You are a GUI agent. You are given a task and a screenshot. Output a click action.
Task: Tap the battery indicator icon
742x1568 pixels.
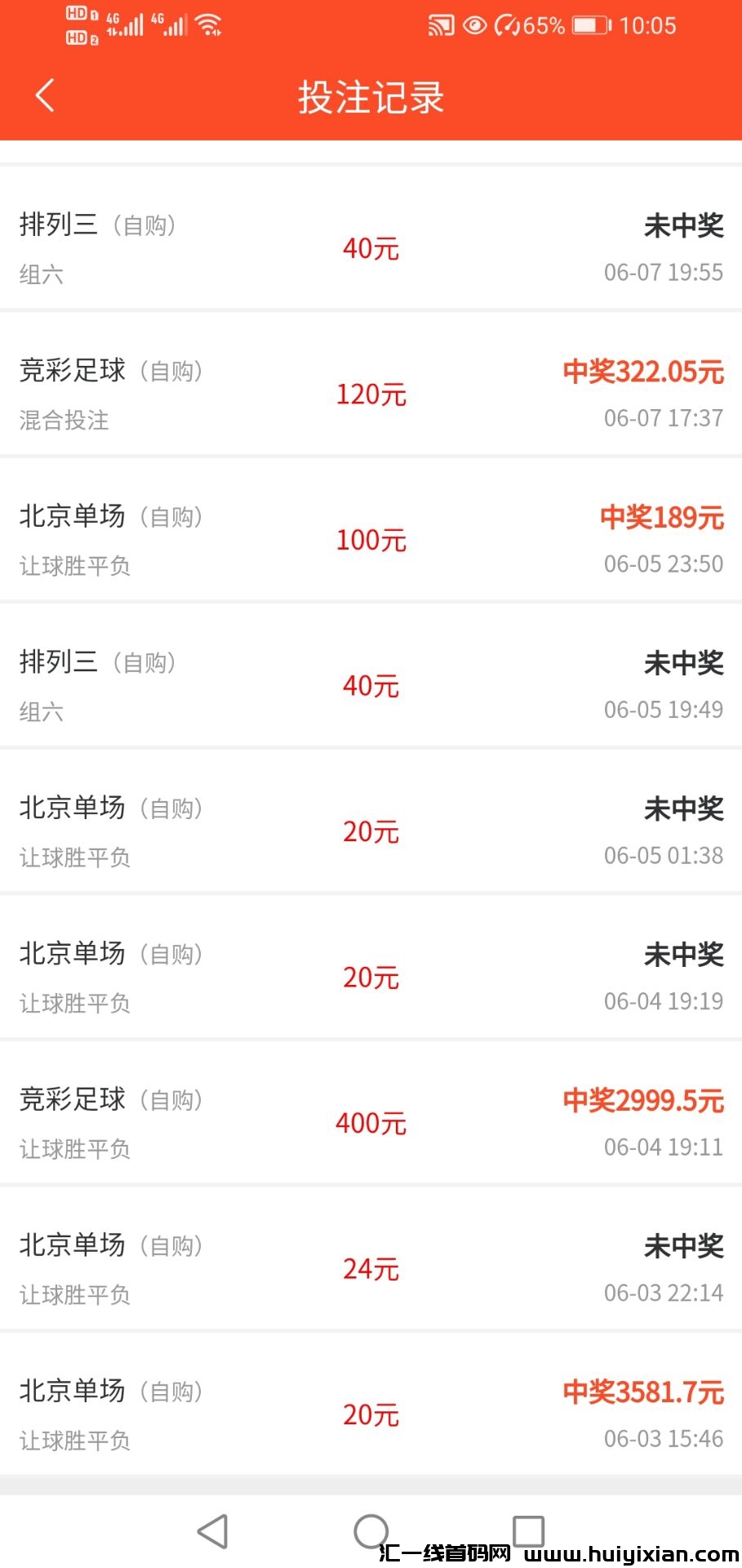point(589,25)
